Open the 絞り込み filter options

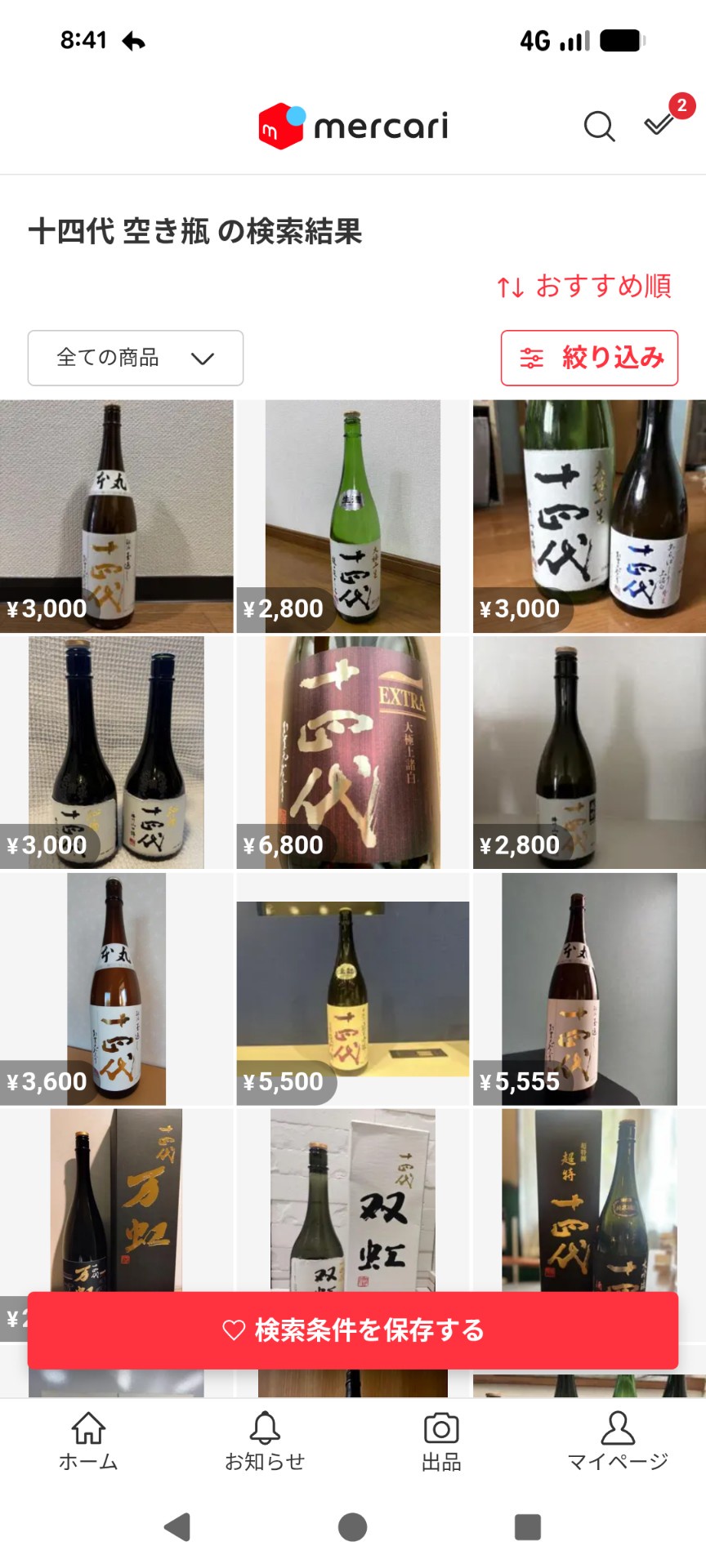[589, 358]
